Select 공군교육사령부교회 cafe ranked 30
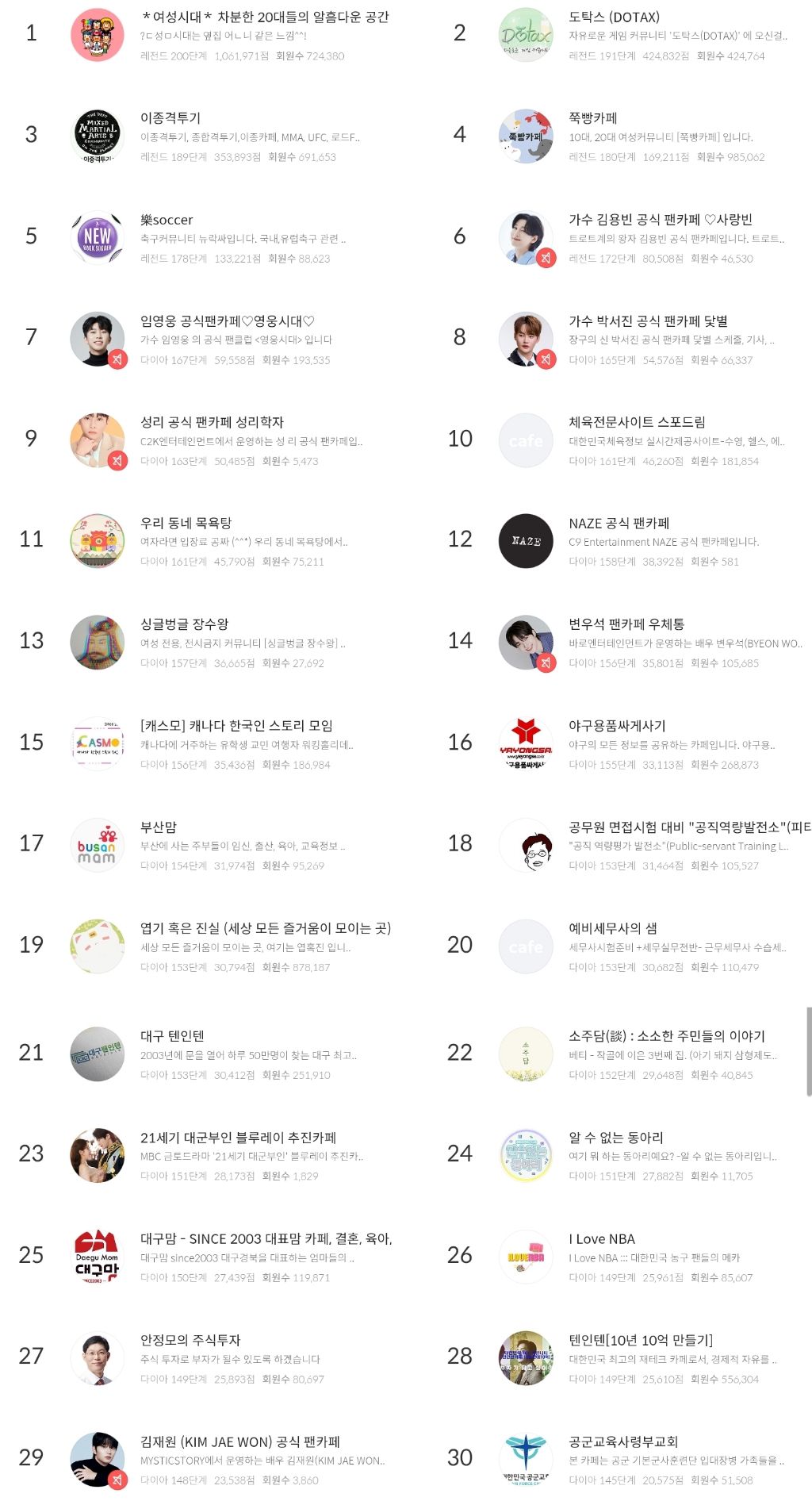The width and height of the screenshot is (812, 1501). point(623,1441)
